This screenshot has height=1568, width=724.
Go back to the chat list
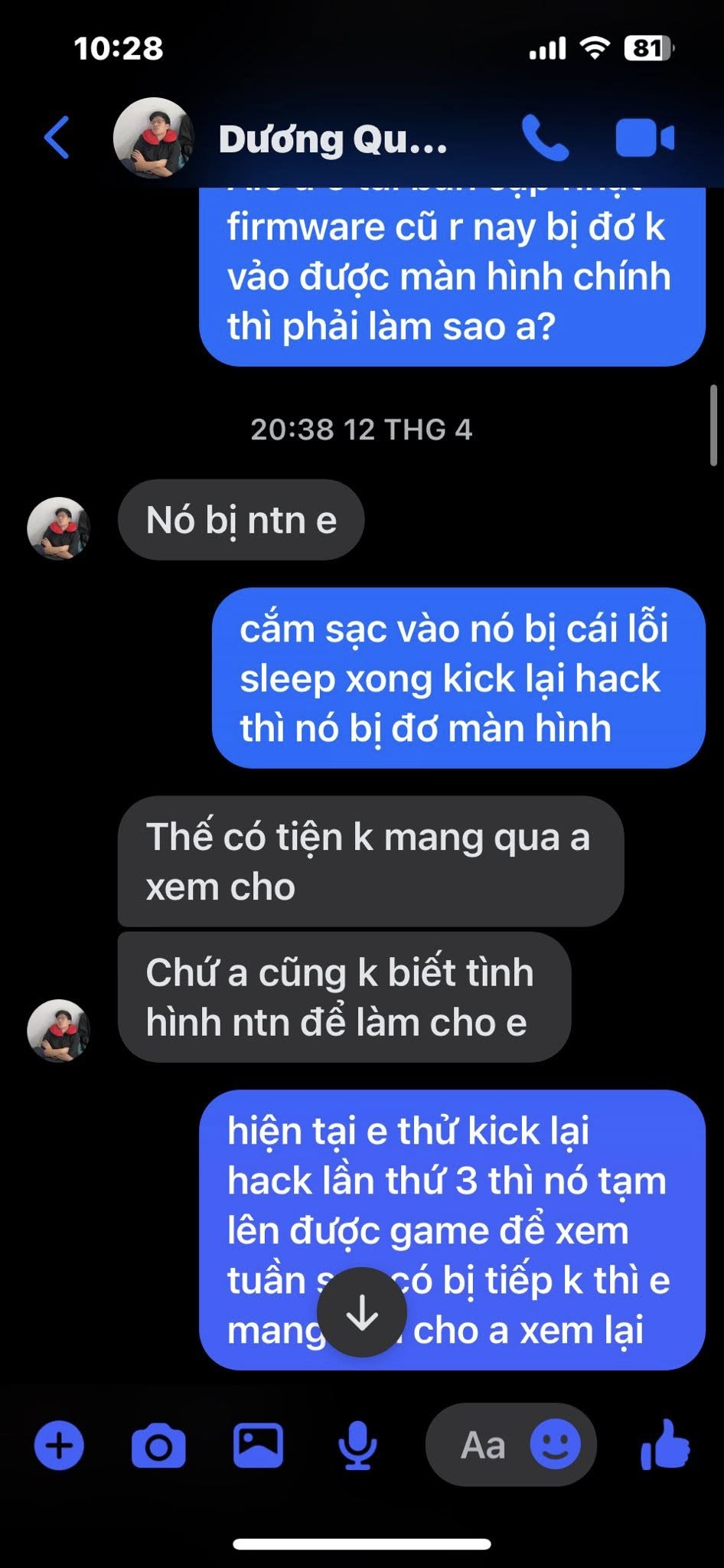57,138
